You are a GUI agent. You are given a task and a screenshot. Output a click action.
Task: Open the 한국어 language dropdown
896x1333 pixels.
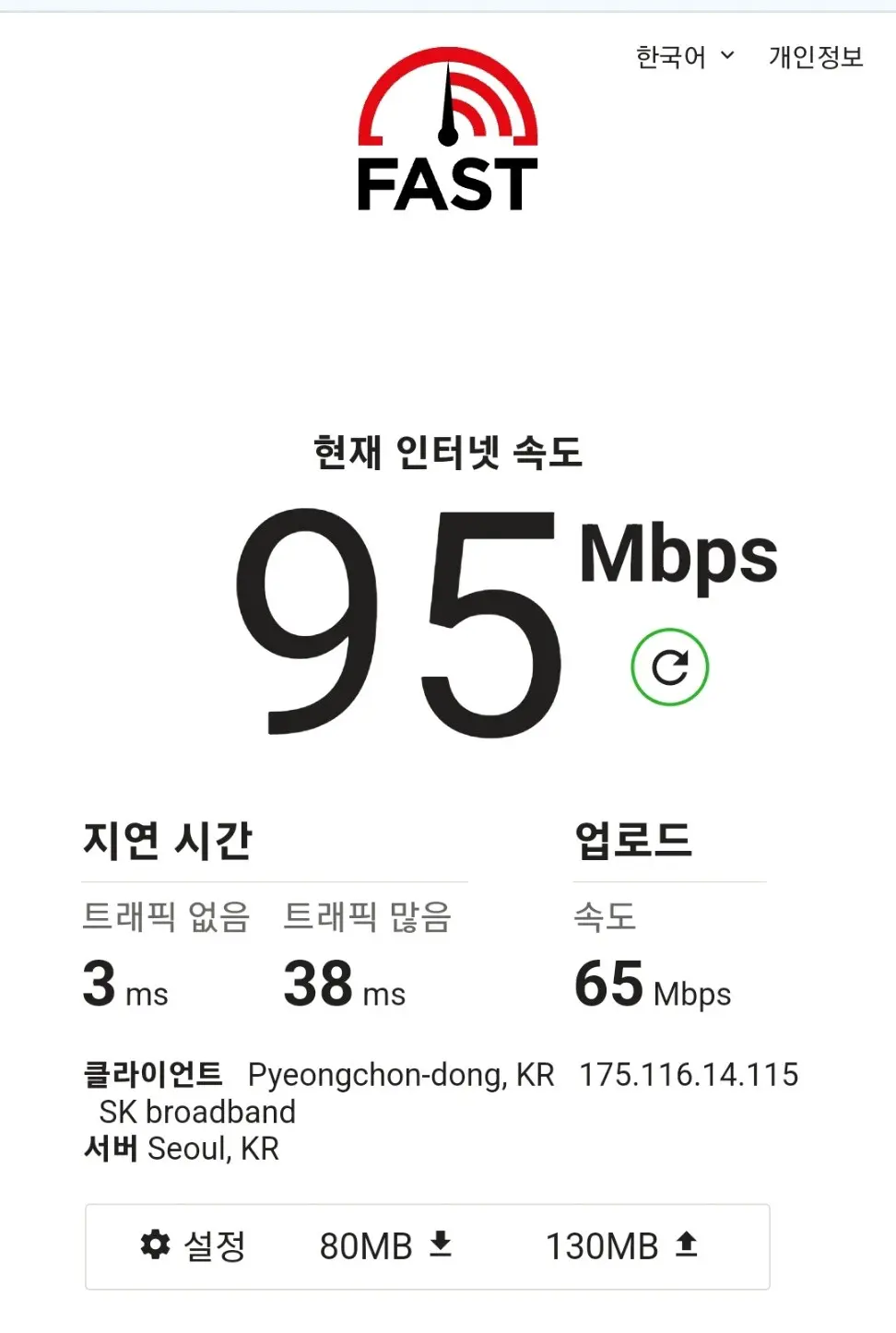[685, 57]
